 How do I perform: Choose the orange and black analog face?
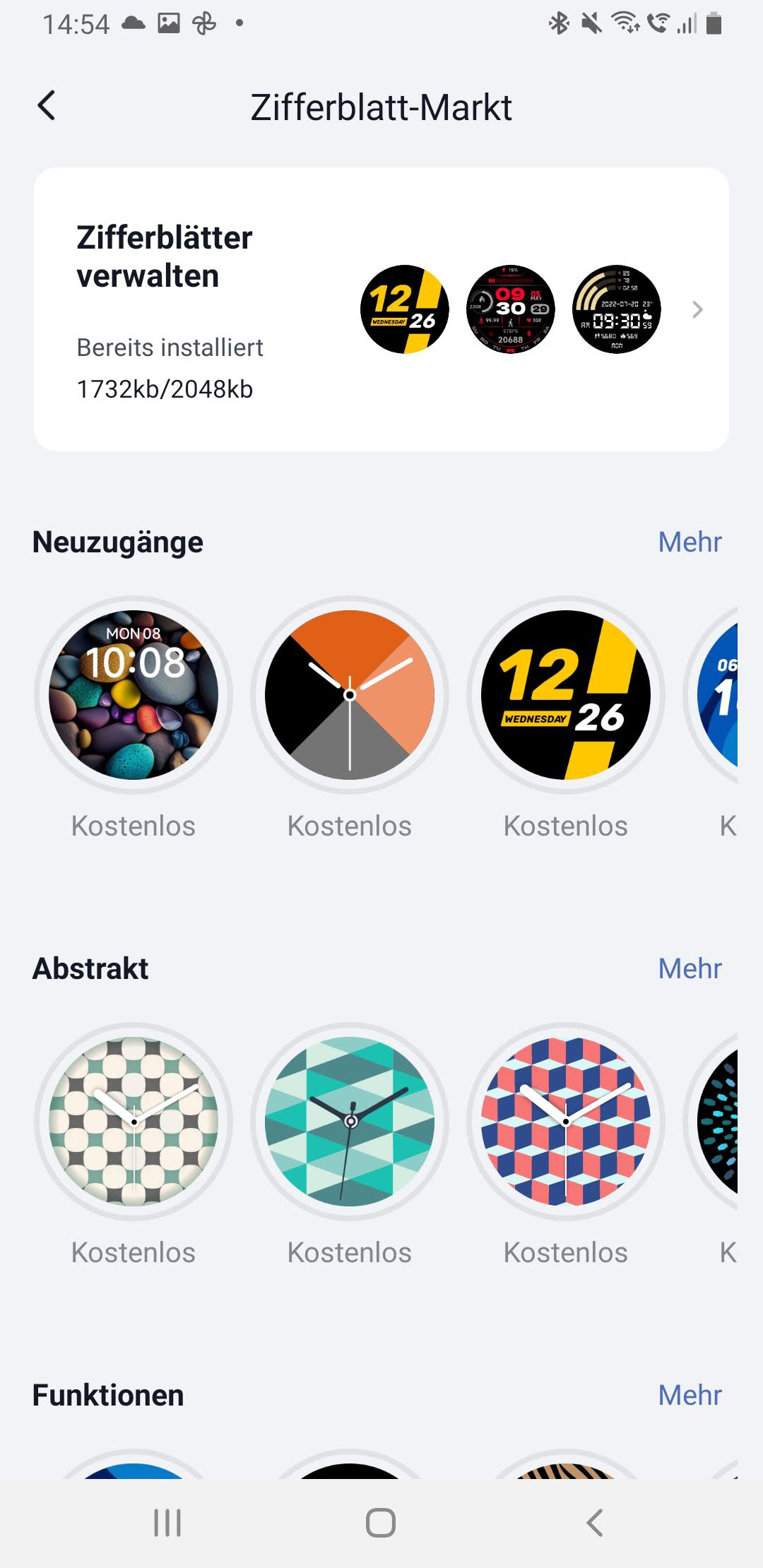(350, 695)
